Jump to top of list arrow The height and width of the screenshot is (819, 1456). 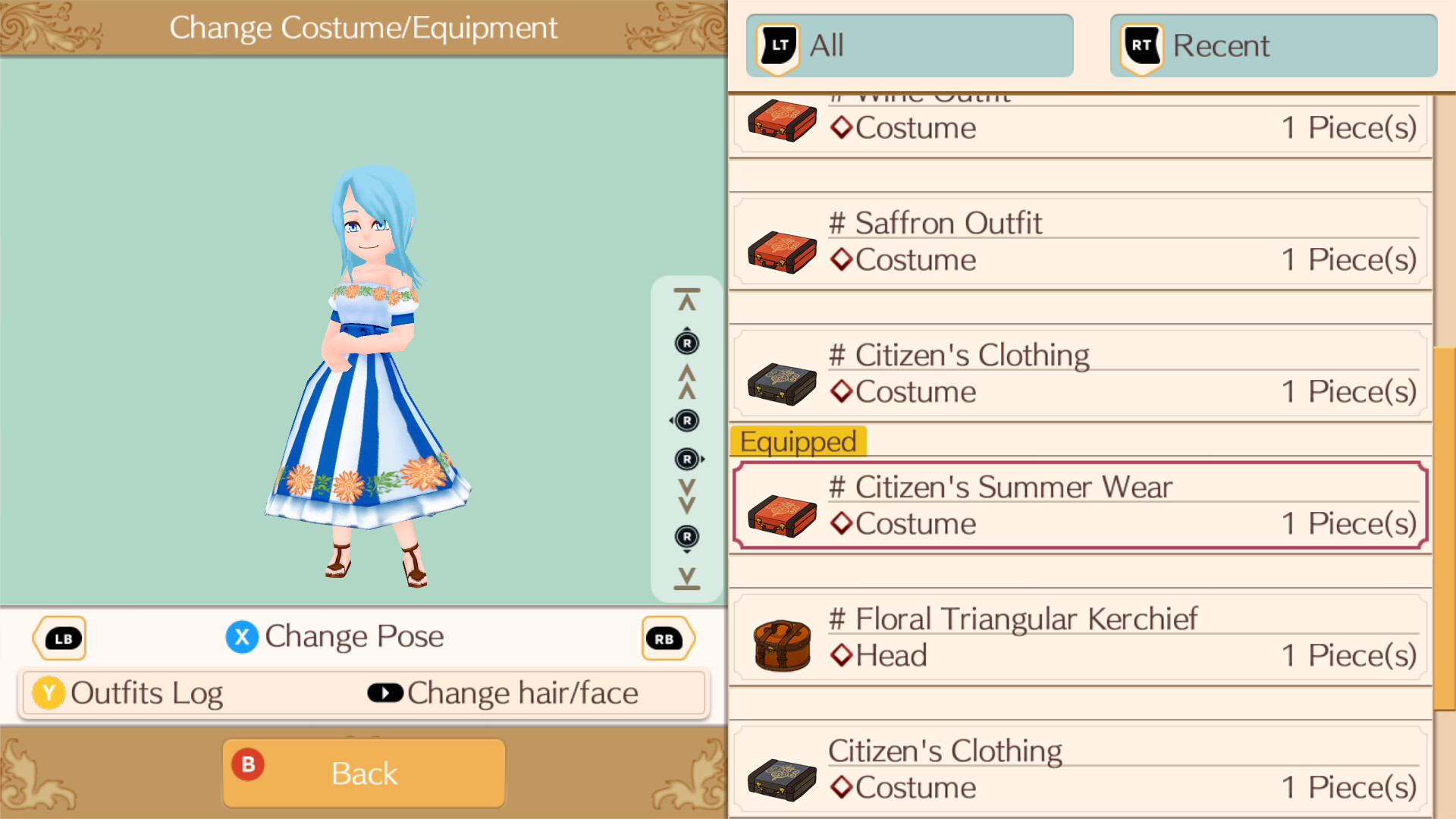(687, 300)
